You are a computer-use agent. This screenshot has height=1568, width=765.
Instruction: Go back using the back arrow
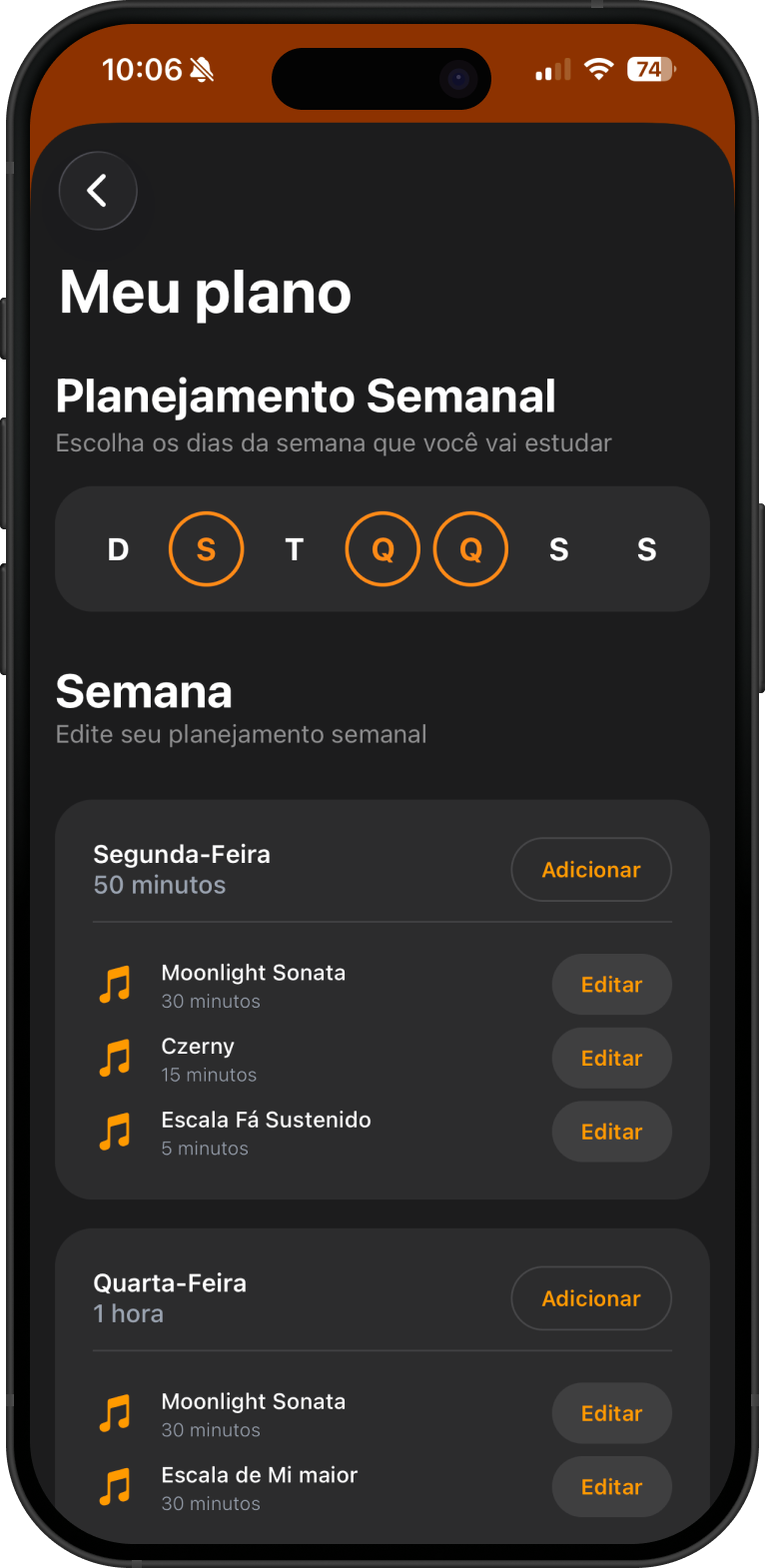(97, 191)
